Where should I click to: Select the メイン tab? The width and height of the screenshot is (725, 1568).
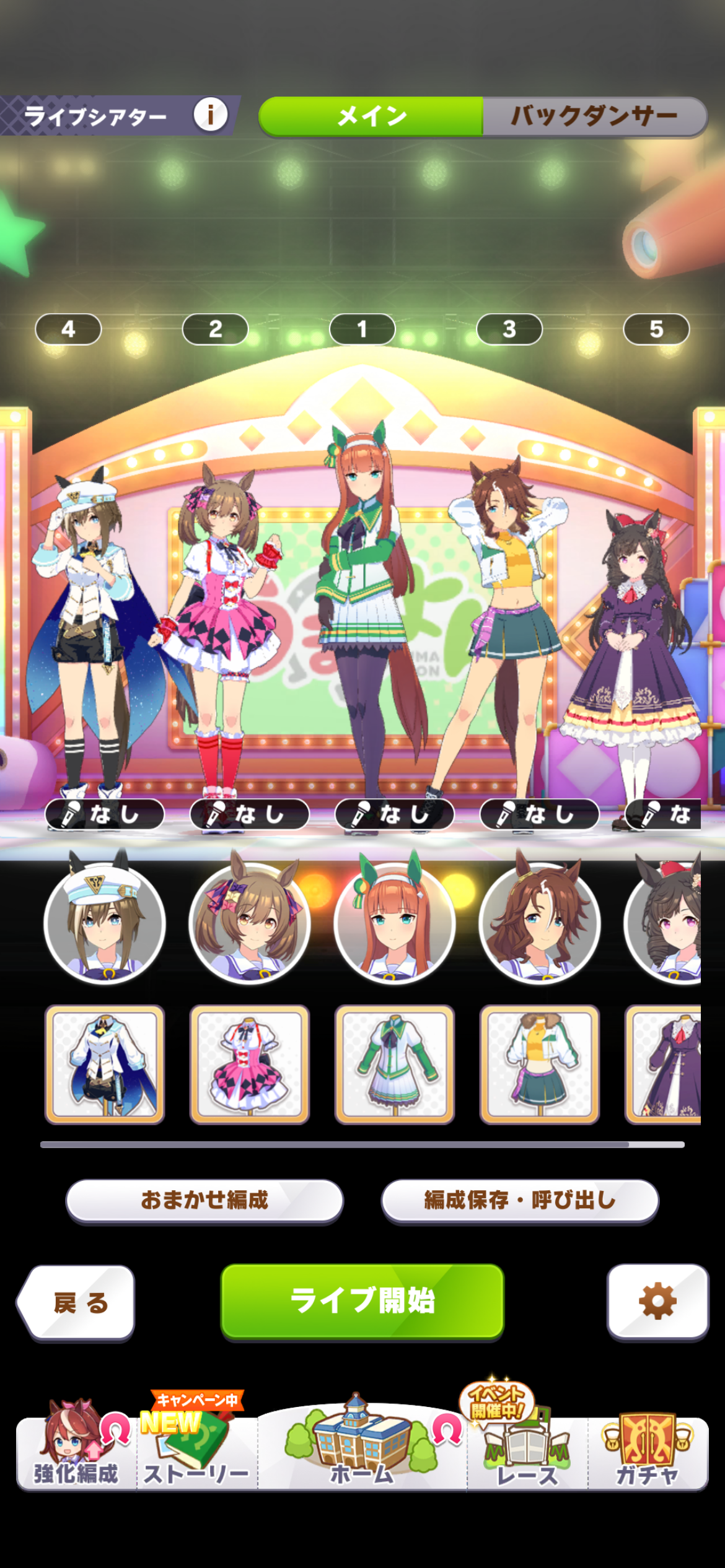[371, 116]
